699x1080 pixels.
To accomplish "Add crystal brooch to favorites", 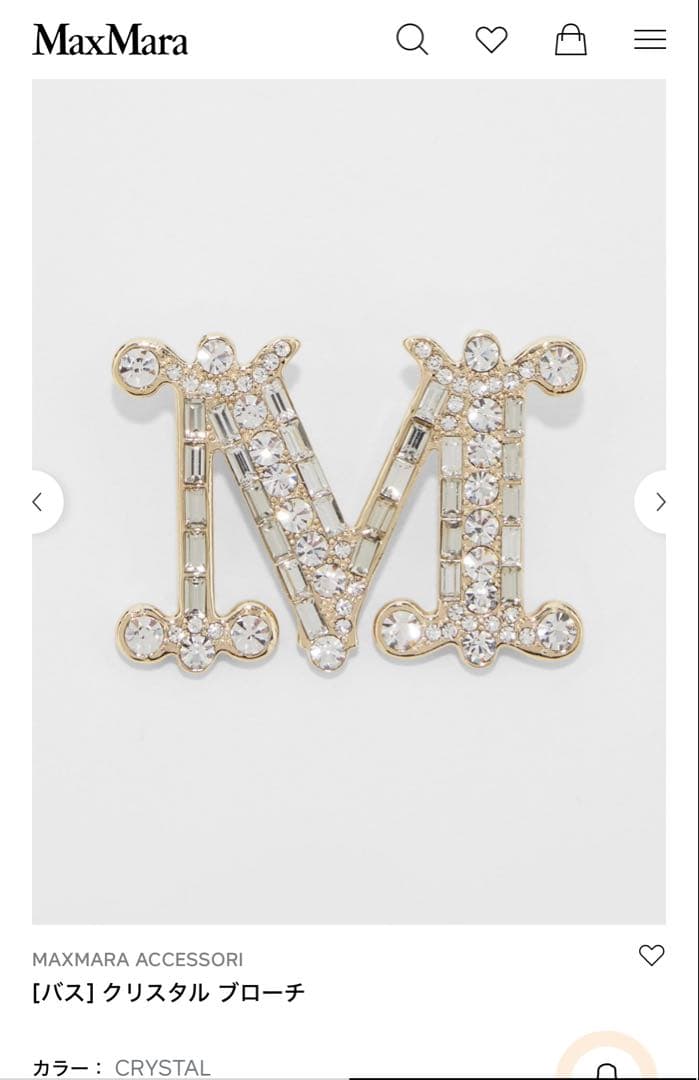I will (x=651, y=955).
